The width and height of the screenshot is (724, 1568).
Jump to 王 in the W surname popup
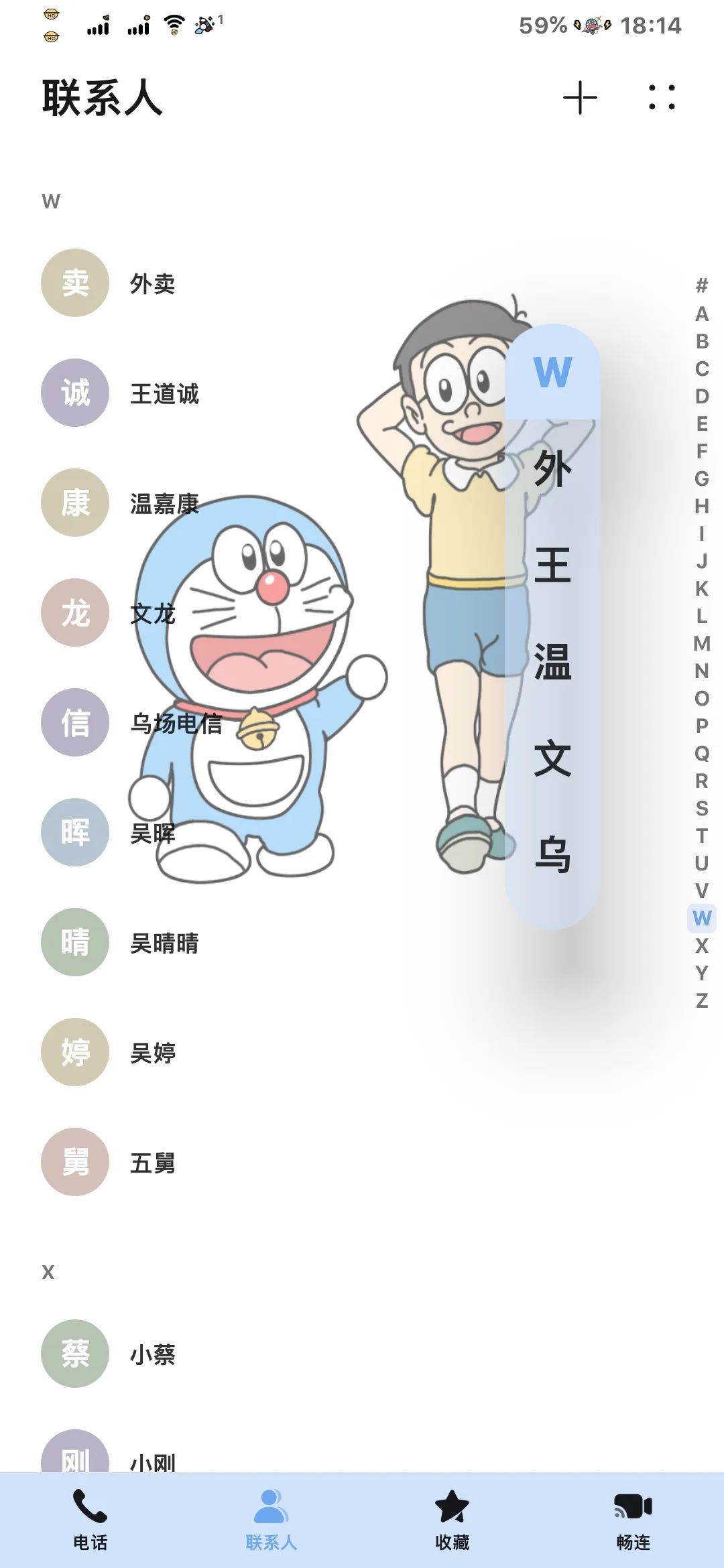[552, 565]
